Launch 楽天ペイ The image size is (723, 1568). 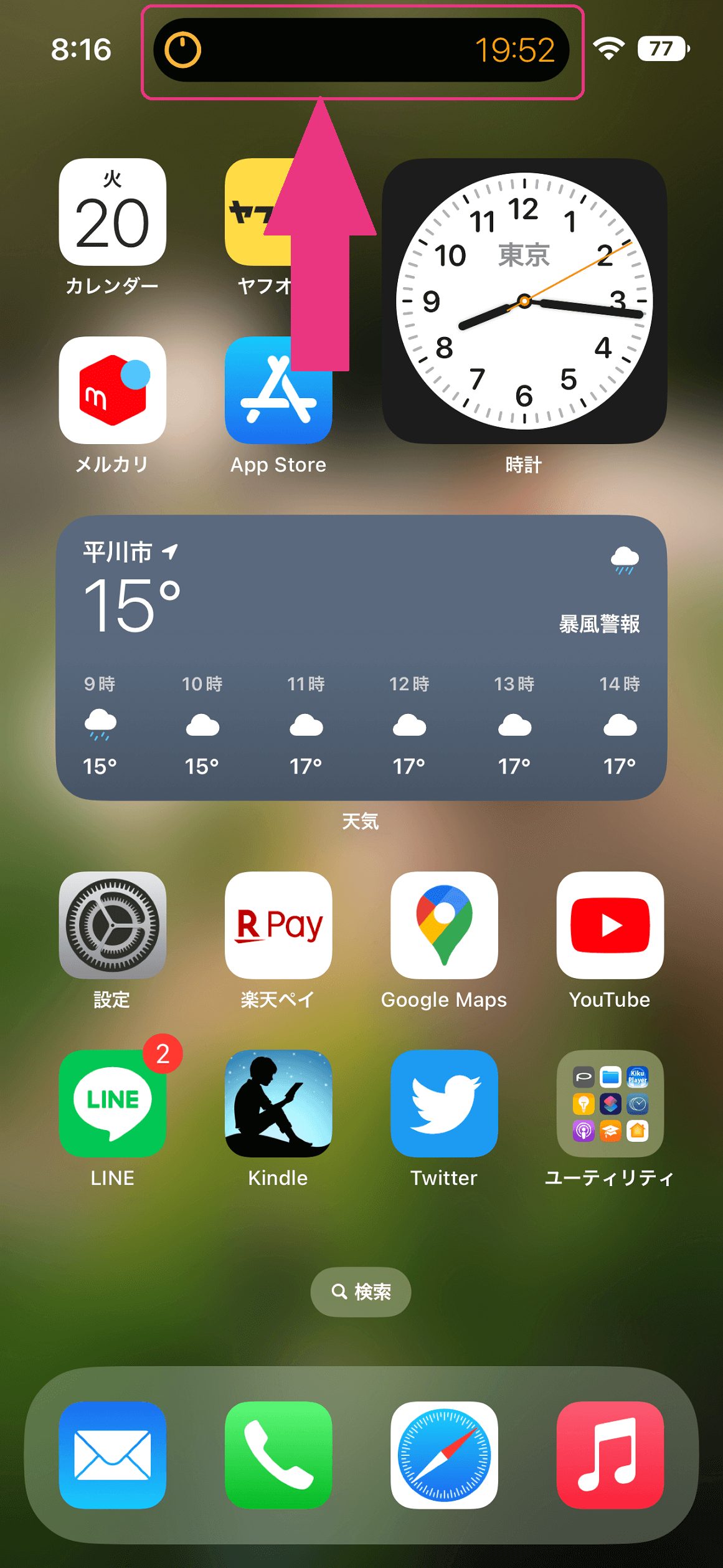[278, 925]
